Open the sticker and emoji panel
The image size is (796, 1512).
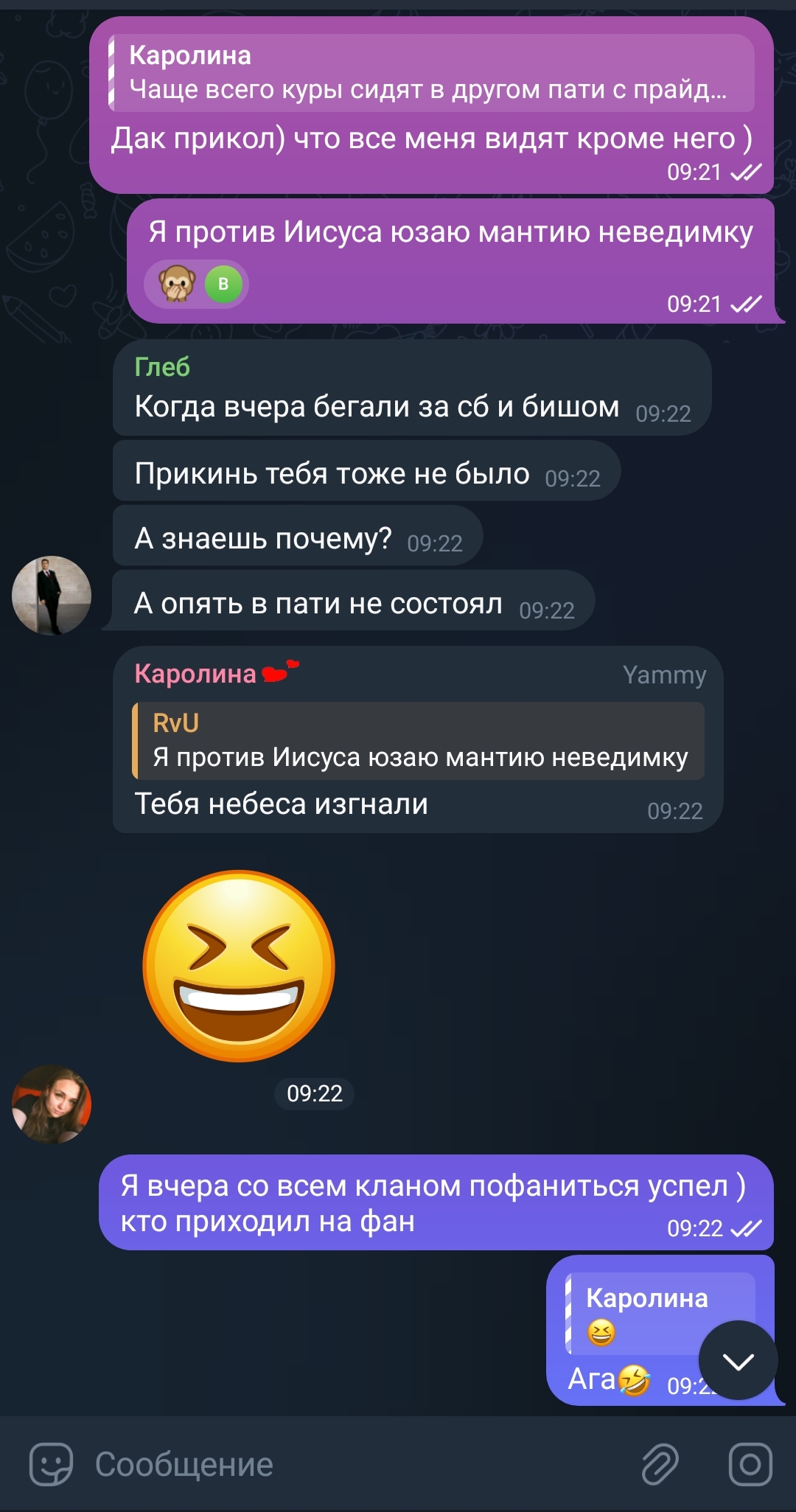(51, 1463)
